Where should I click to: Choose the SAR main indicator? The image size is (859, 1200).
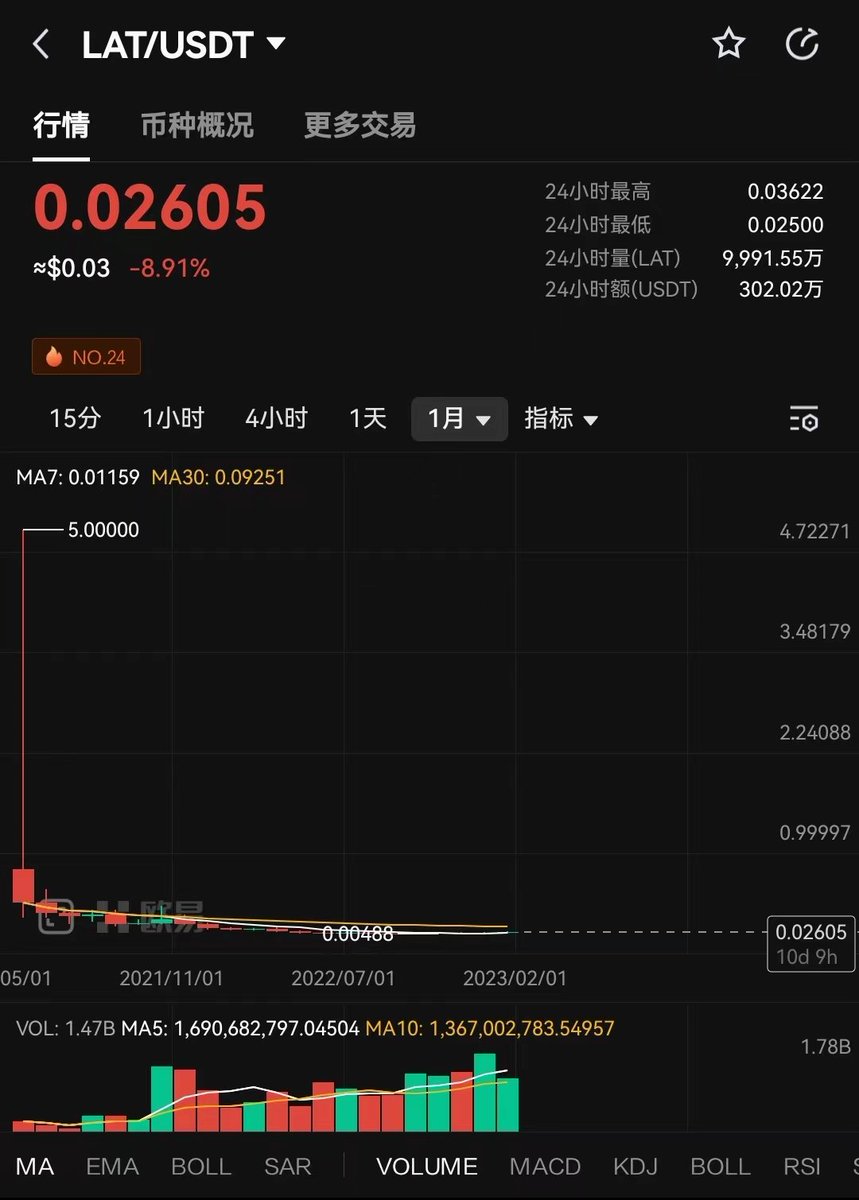[287, 1166]
